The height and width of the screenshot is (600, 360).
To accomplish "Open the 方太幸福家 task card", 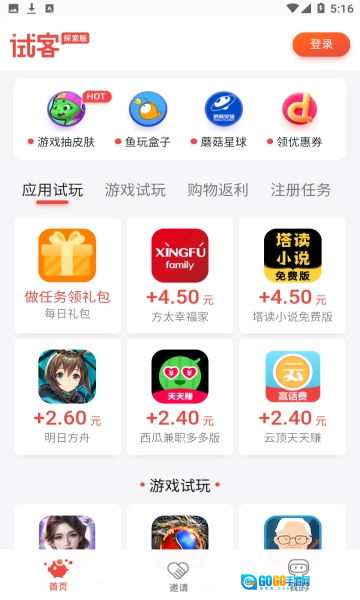I will click(x=180, y=276).
